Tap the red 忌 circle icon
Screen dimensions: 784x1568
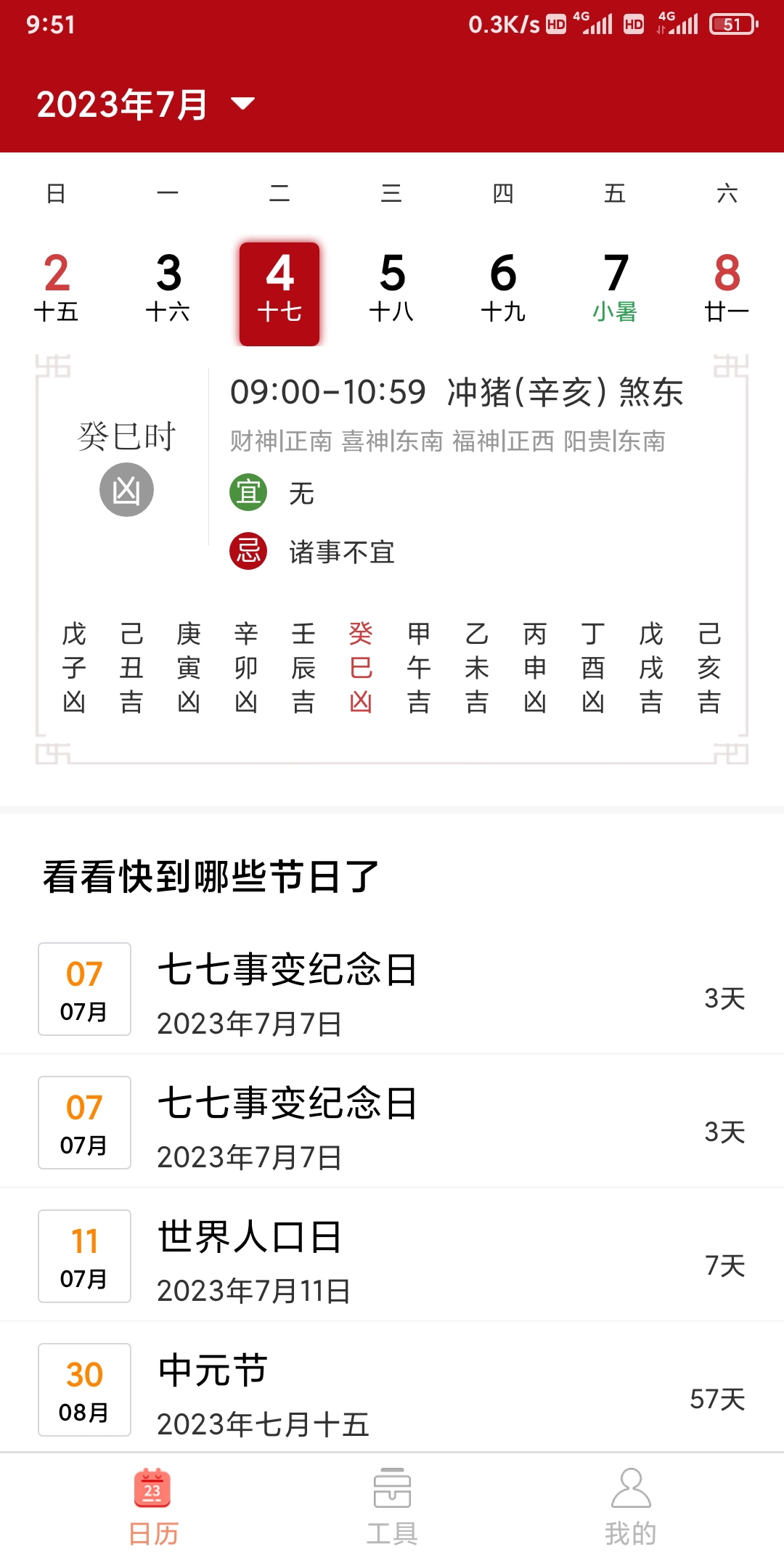(x=248, y=552)
